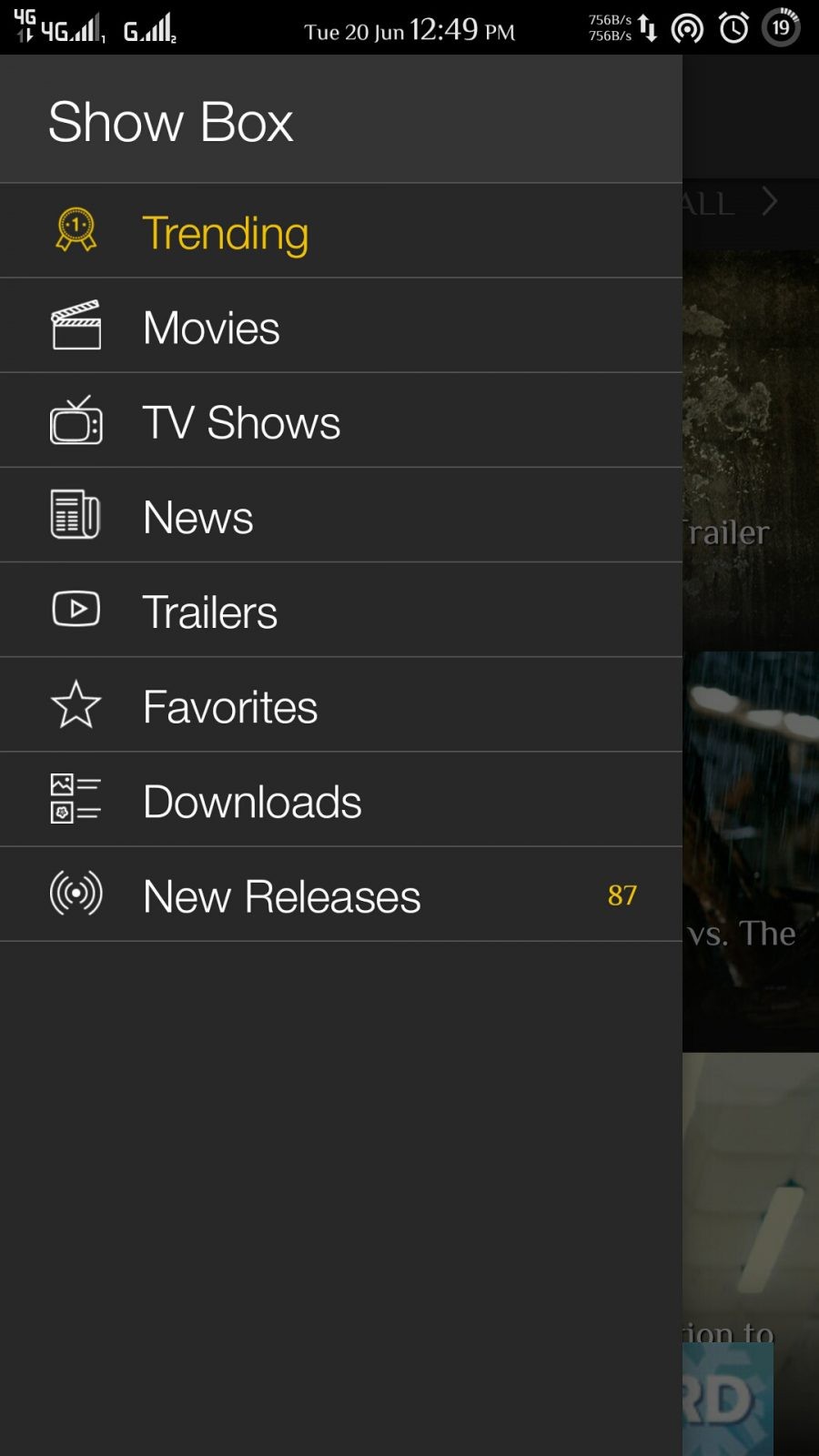Open the Movies menu item

pos(210,327)
